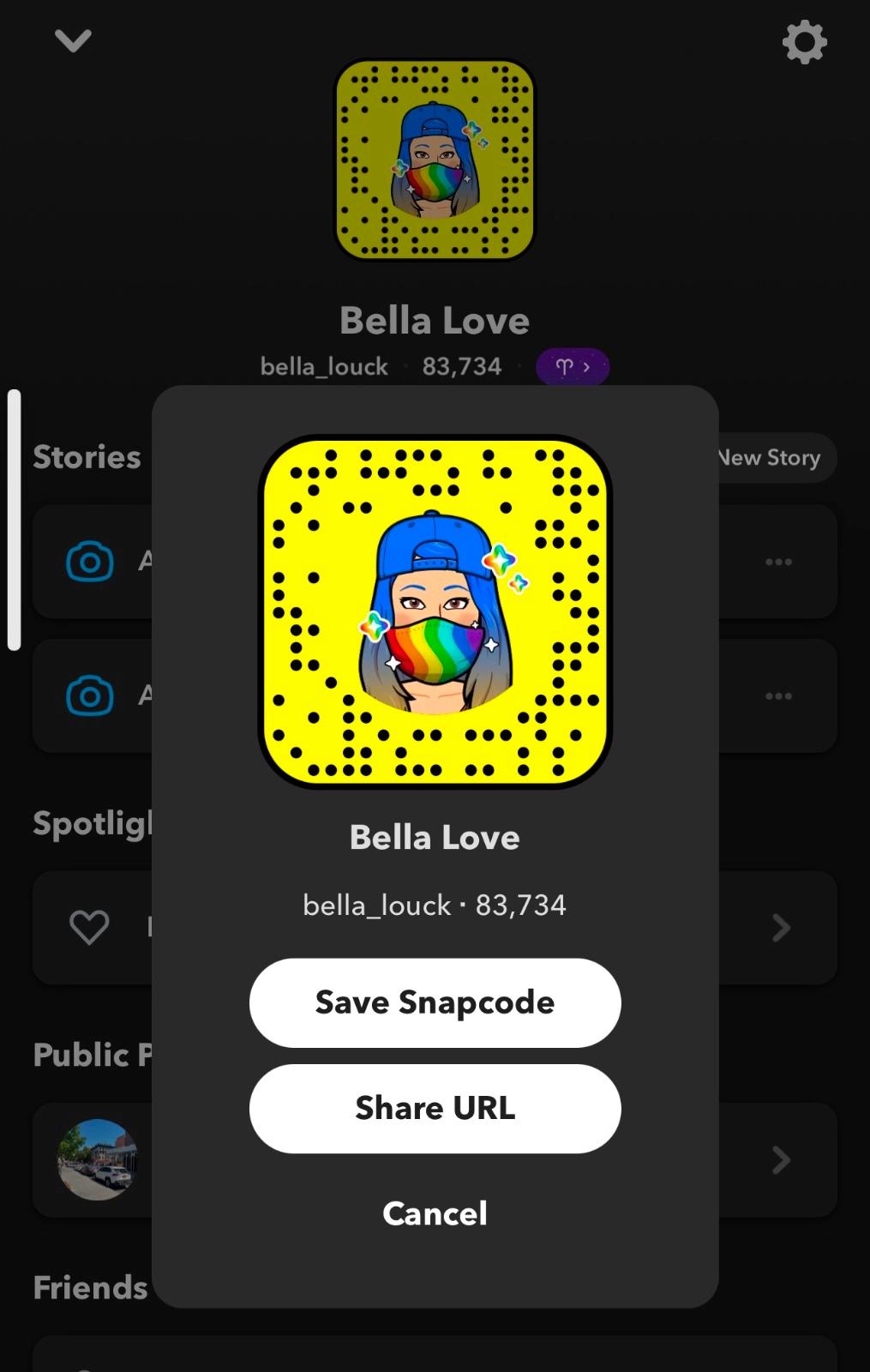The width and height of the screenshot is (870, 1372).
Task: Open the settings gear
Action: point(804,42)
